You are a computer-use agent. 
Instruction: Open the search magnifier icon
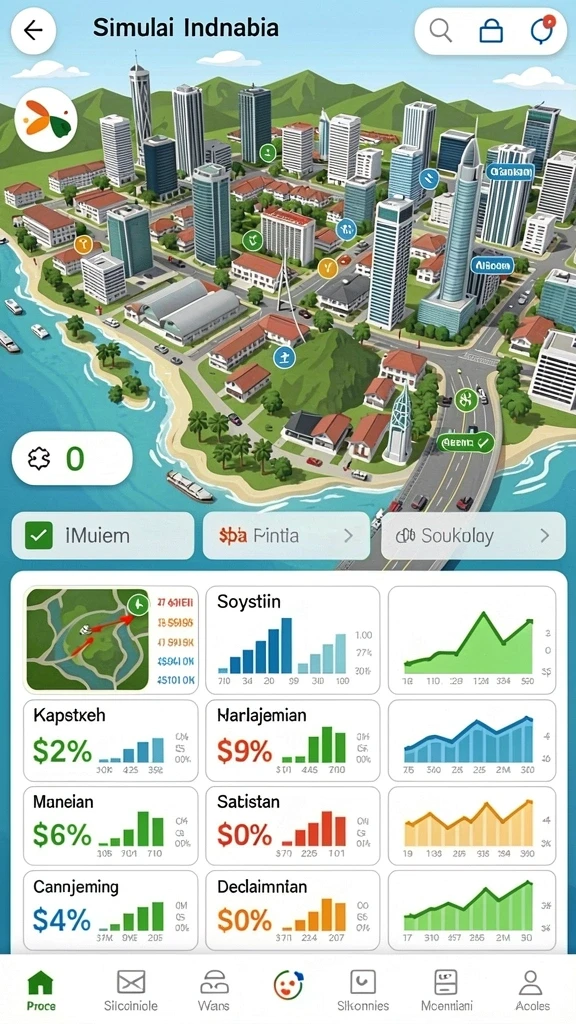tap(441, 31)
